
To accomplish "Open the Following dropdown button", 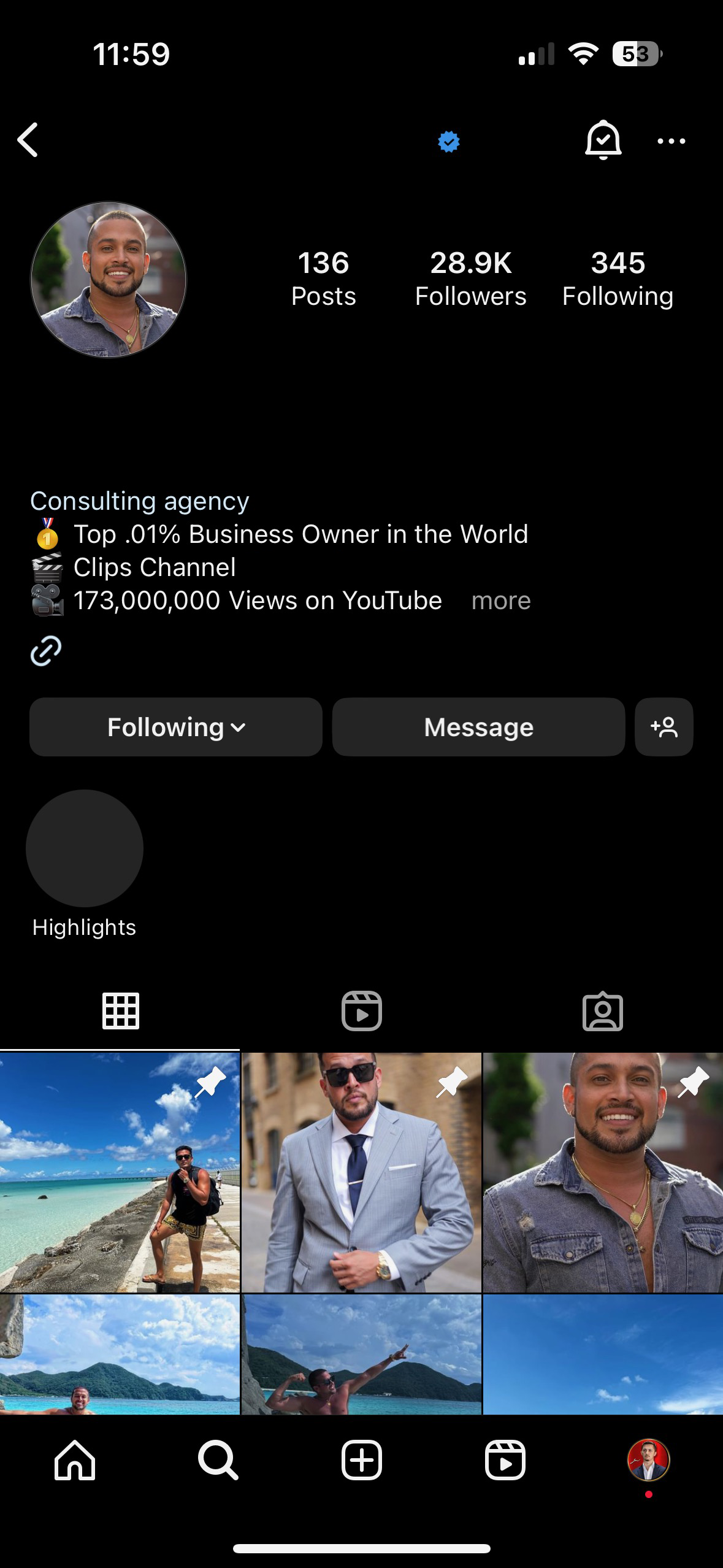I will click(176, 727).
